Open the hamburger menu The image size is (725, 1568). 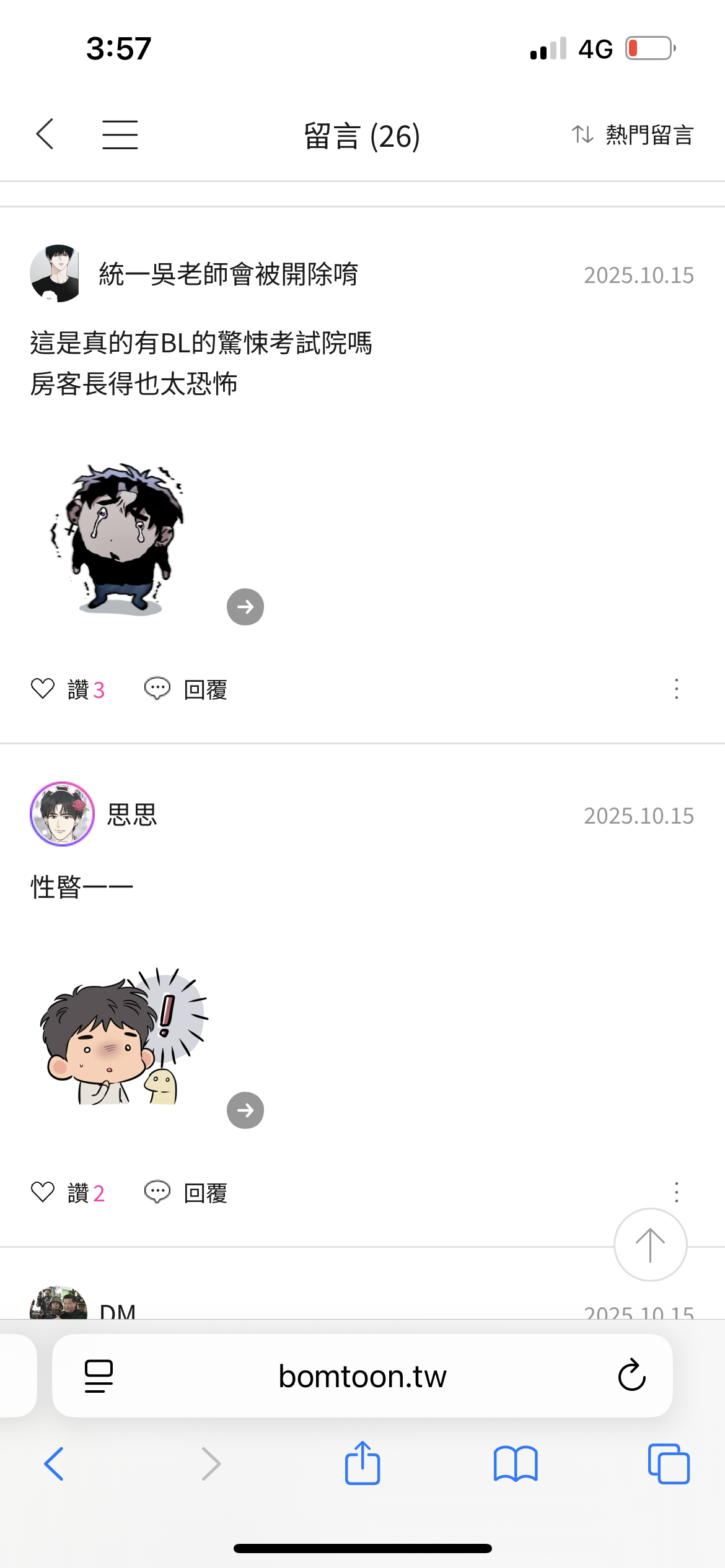[x=120, y=134]
